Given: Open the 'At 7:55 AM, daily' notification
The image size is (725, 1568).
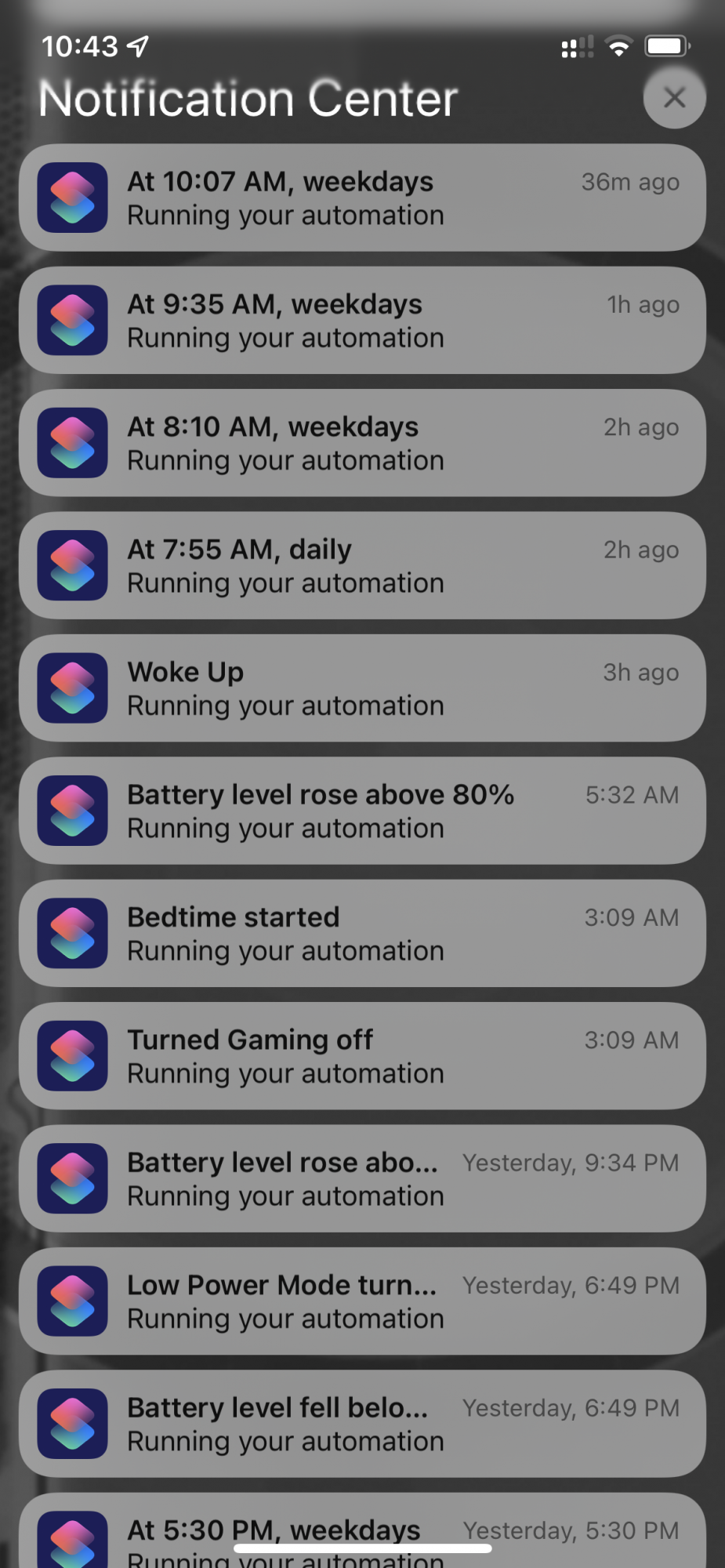Looking at the screenshot, I should coord(362,565).
